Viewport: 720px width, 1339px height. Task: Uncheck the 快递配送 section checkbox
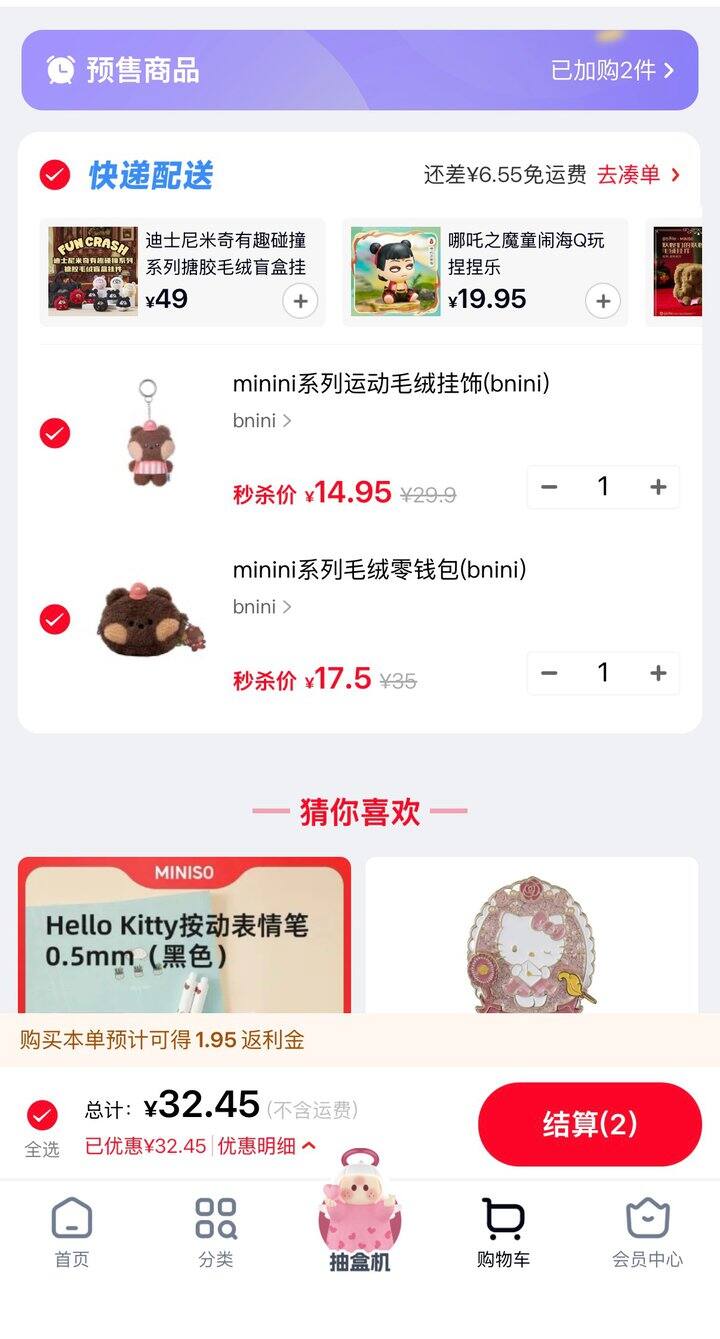(x=55, y=175)
